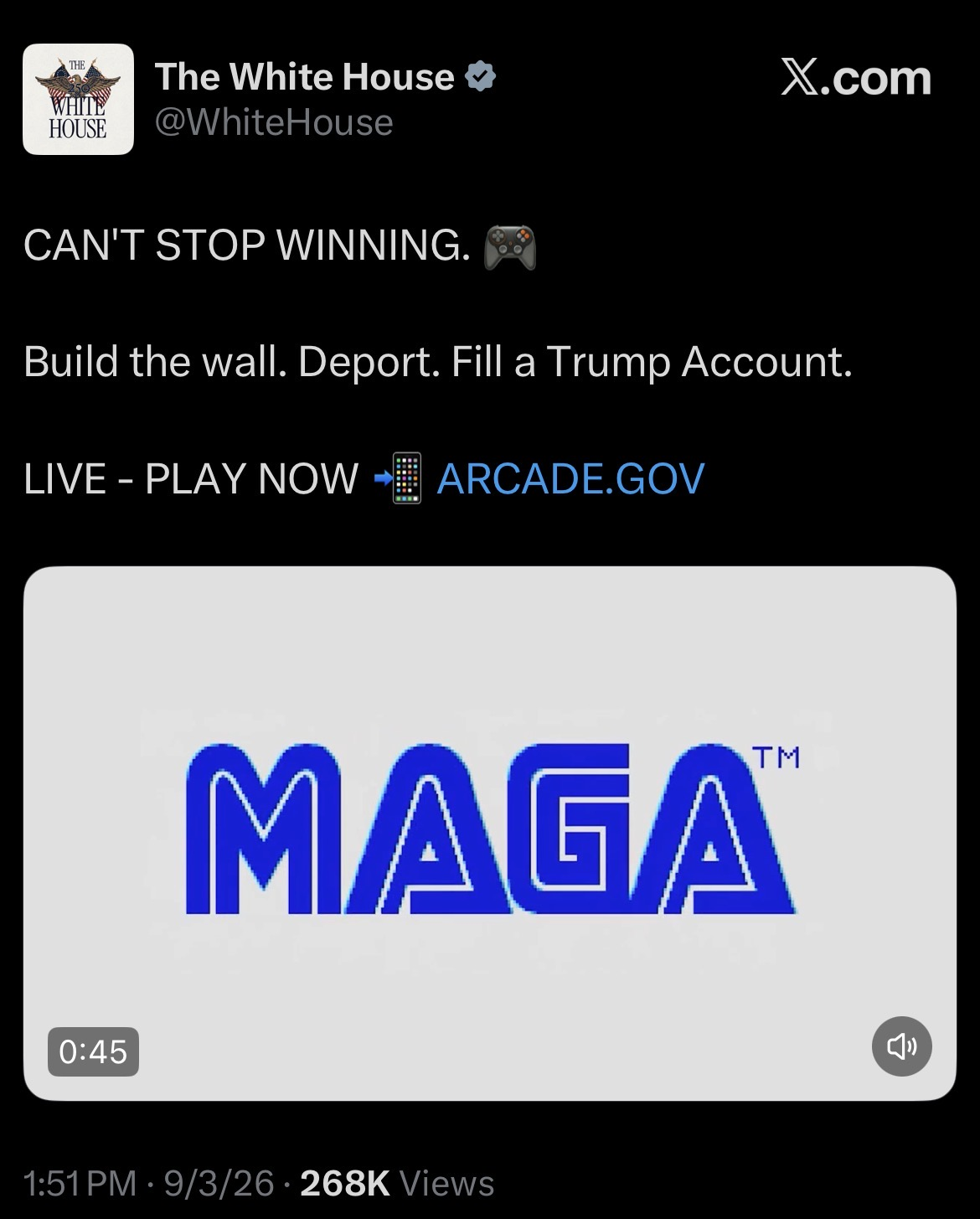980x1219 pixels.
Task: Follow the ARCADE.GOV link
Action: [x=570, y=478]
